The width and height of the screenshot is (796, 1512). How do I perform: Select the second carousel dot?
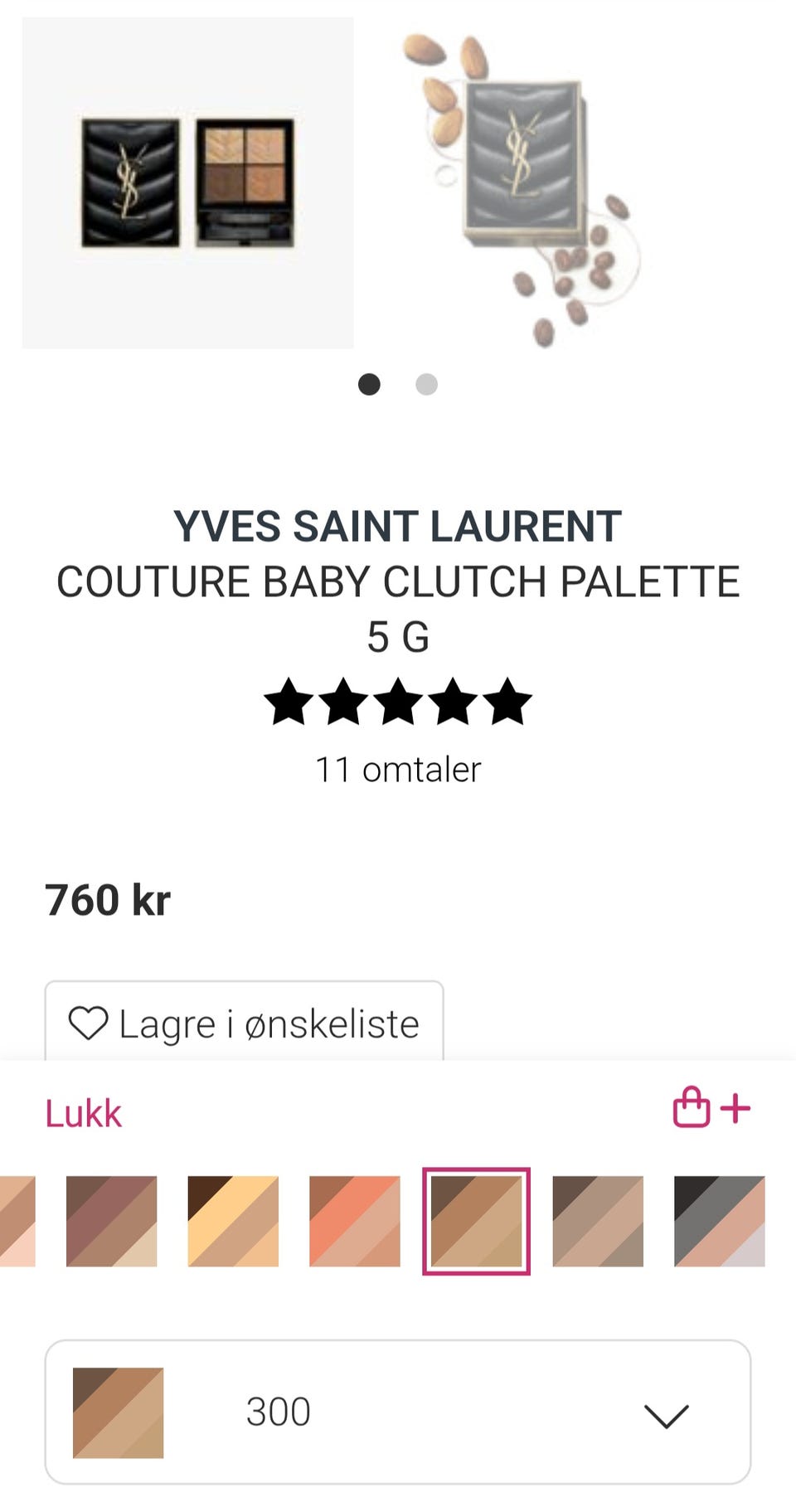pyautogui.click(x=425, y=384)
